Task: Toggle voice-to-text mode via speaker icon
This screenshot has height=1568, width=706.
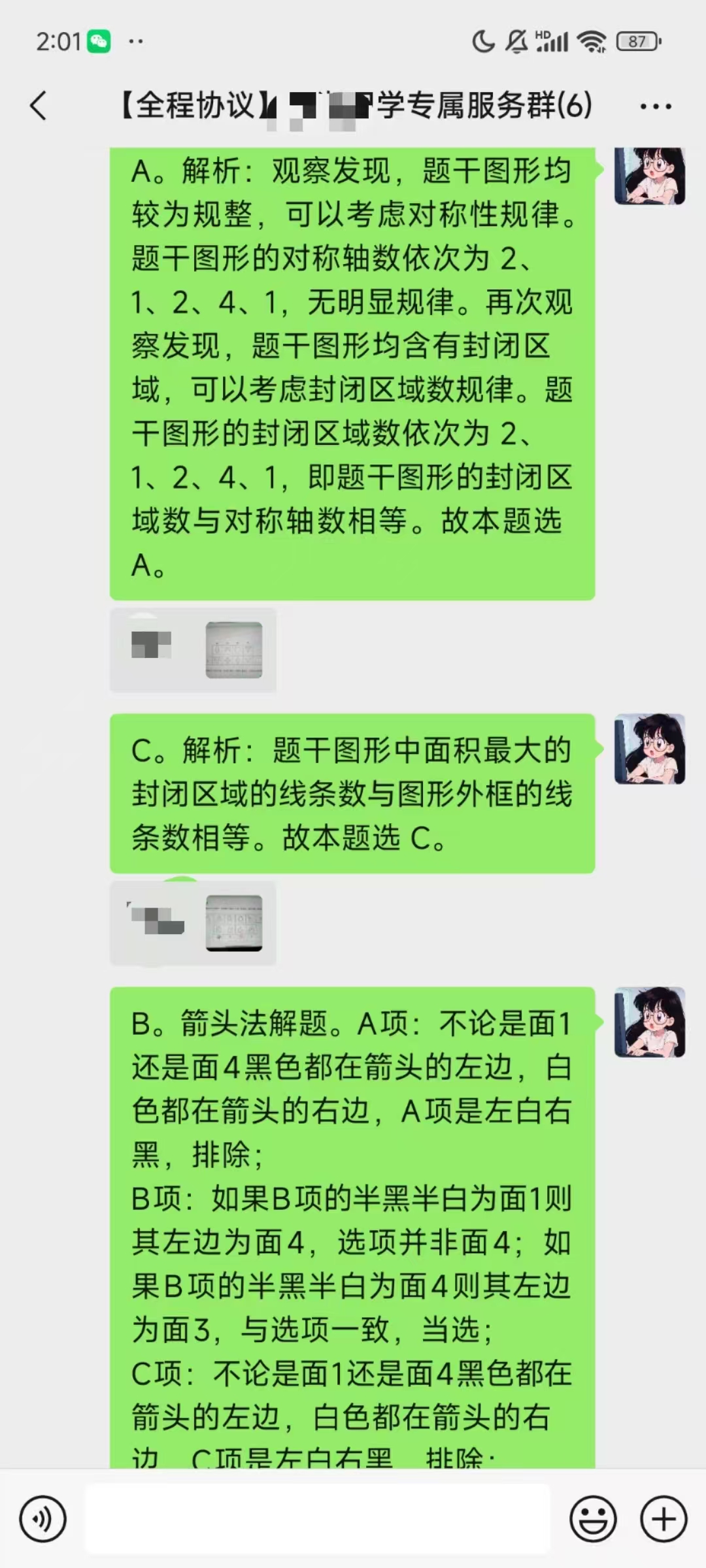Action: 43,1518
